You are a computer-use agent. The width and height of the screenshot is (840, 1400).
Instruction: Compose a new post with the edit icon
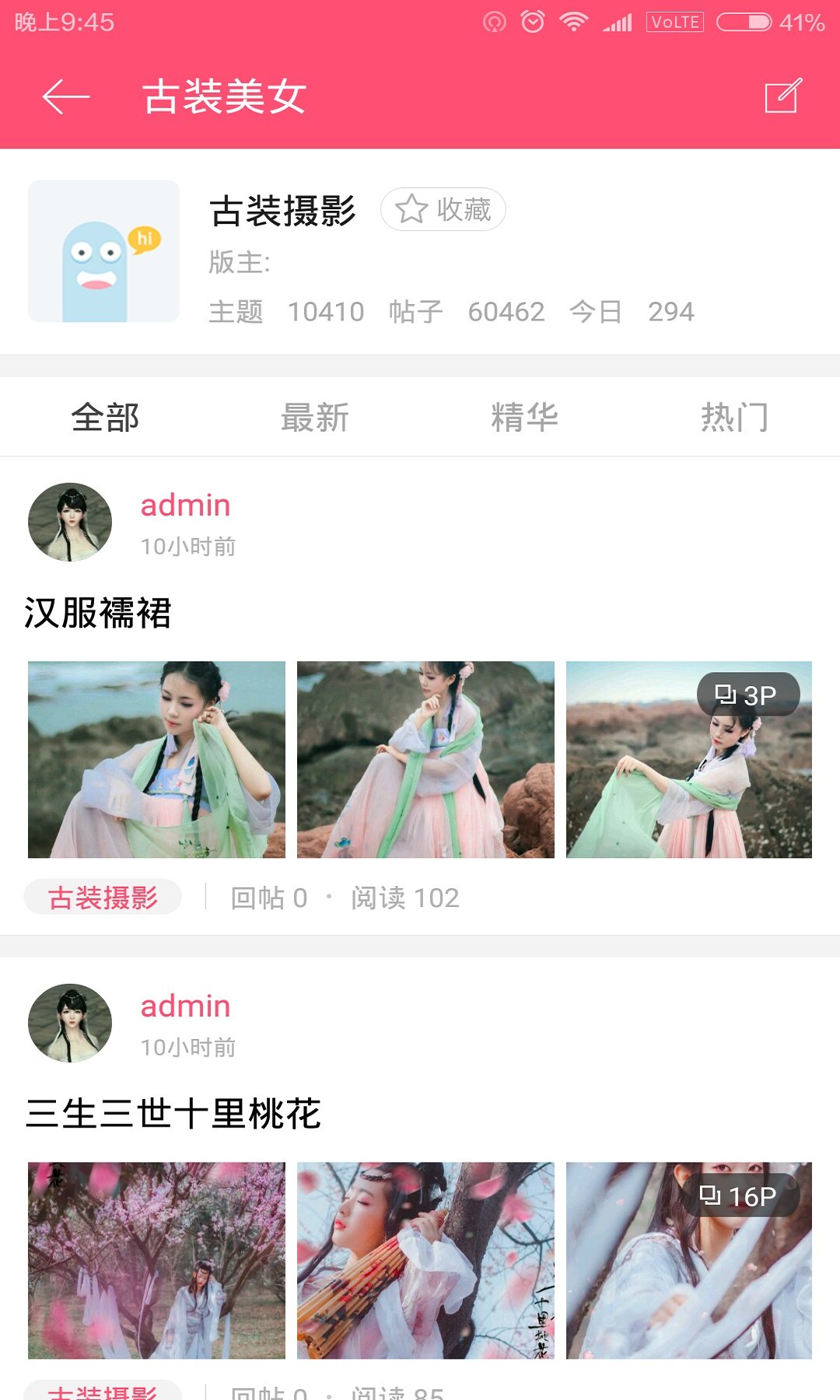coord(782,96)
